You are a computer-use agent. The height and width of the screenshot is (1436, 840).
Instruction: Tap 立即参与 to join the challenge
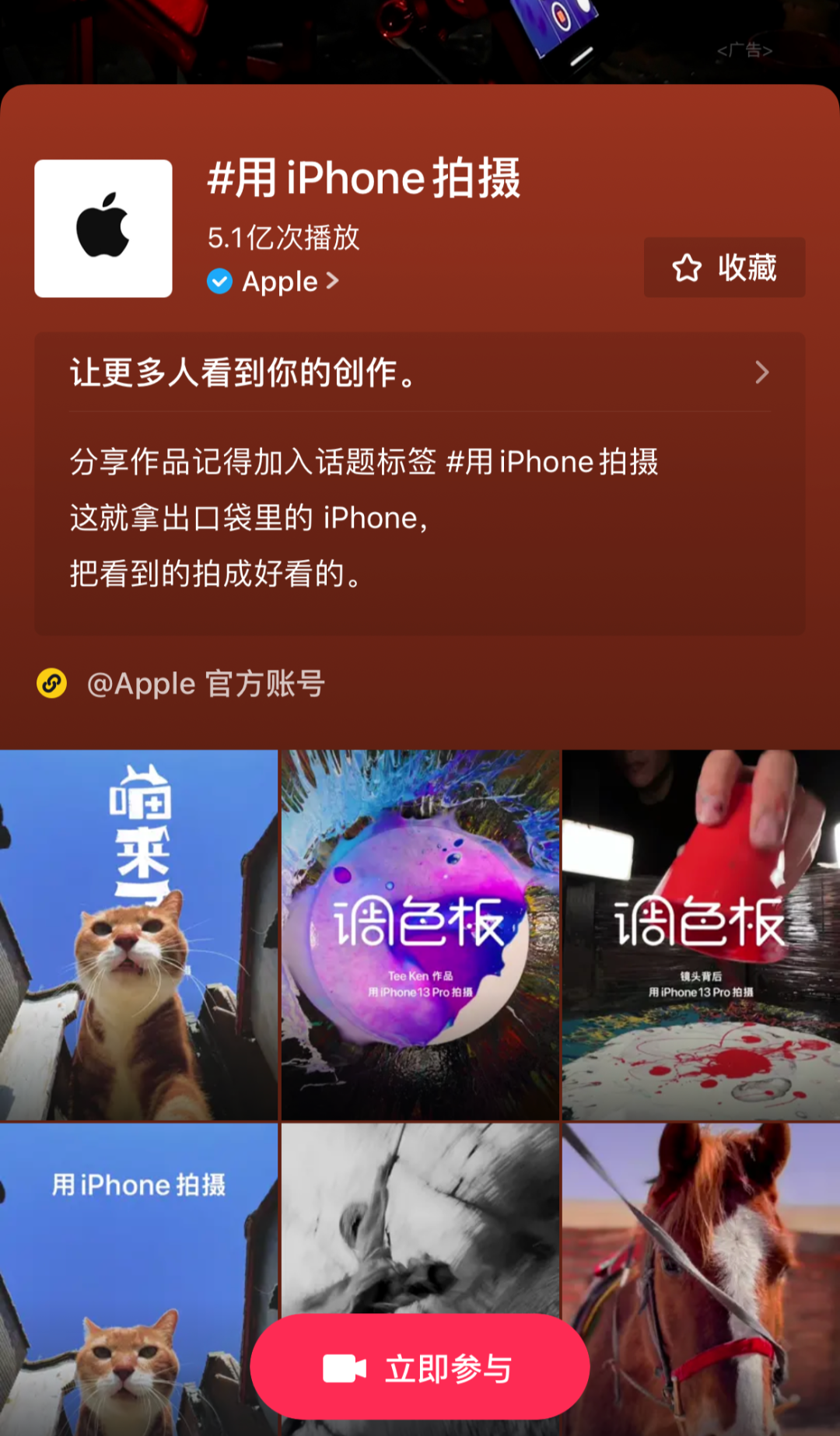click(x=420, y=1368)
